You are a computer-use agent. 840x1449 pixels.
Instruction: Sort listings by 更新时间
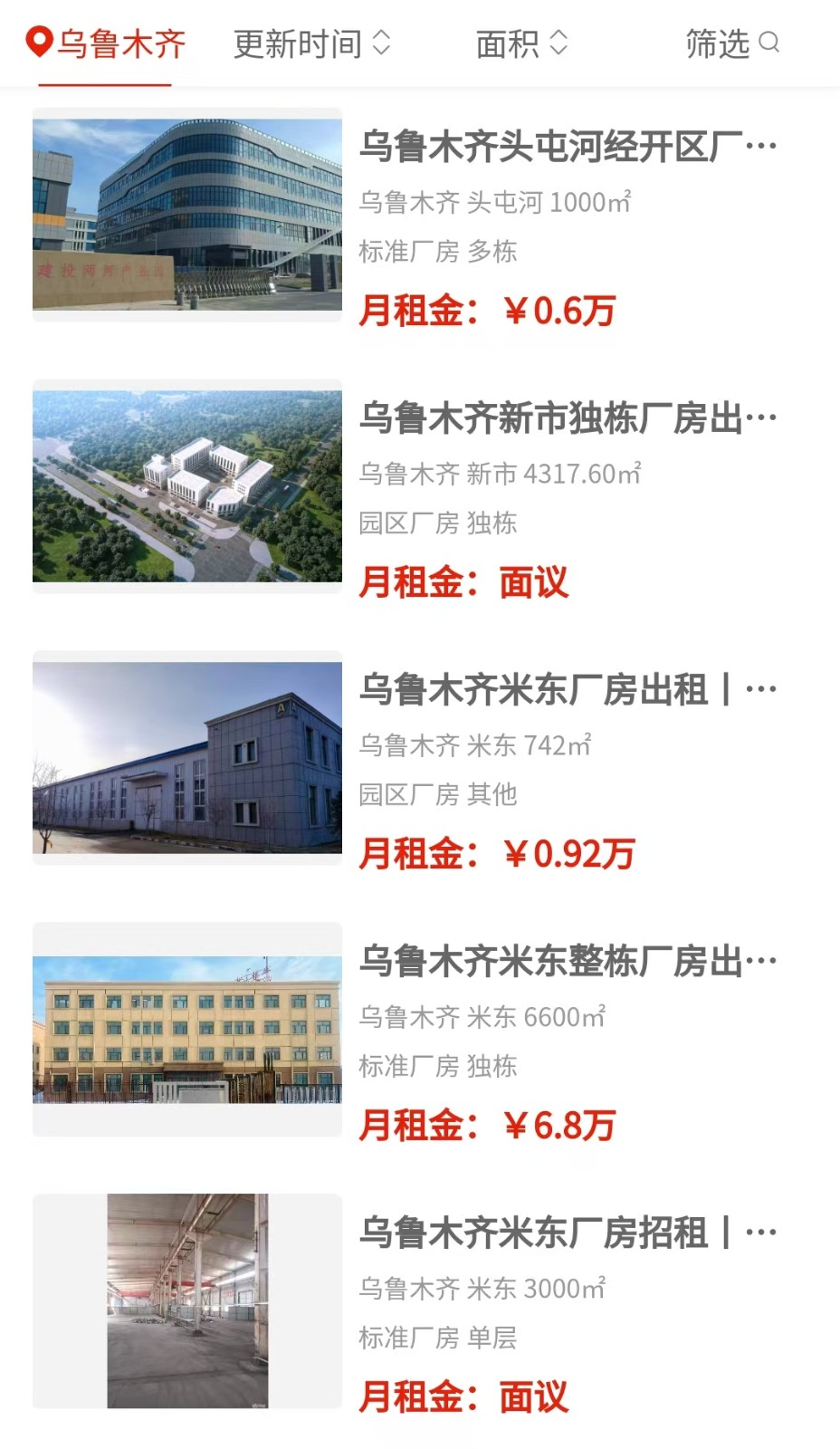[x=311, y=43]
